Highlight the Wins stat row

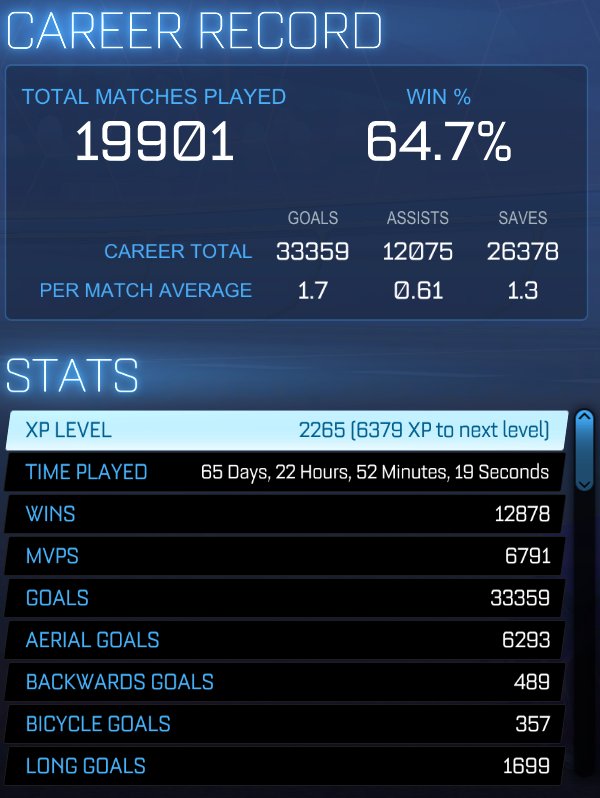pyautogui.click(x=285, y=514)
